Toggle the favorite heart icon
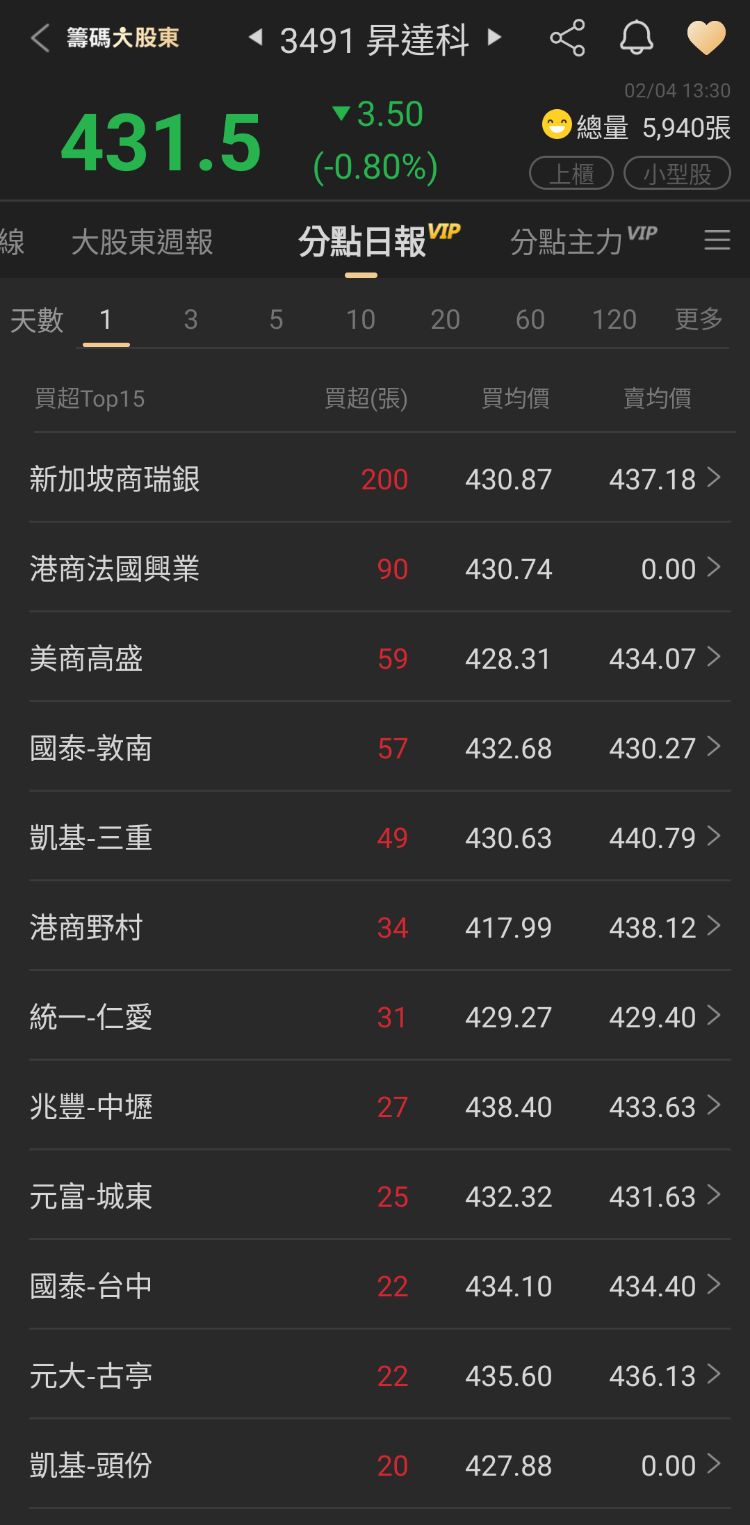 click(706, 39)
